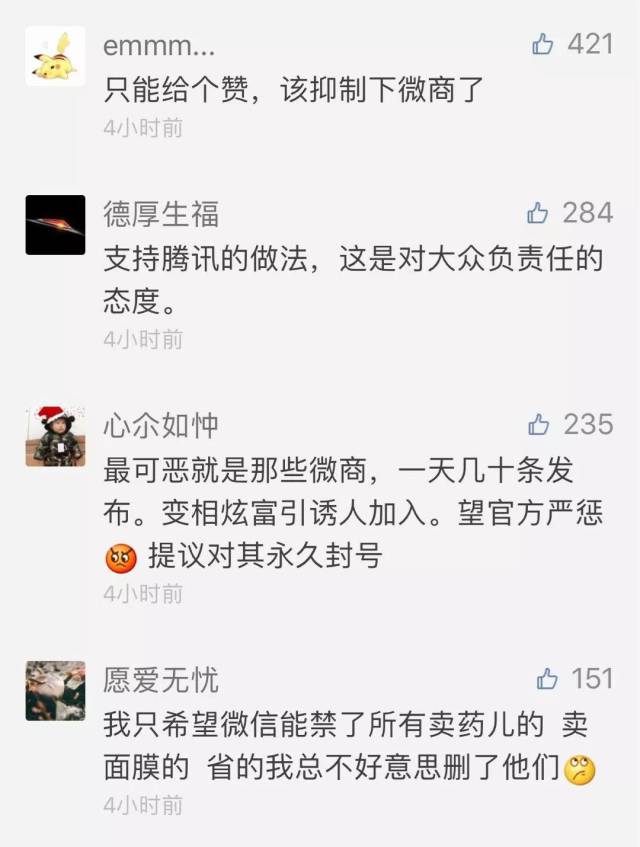Give a thumbs-up to 心尒如忡's comment

click(539, 424)
